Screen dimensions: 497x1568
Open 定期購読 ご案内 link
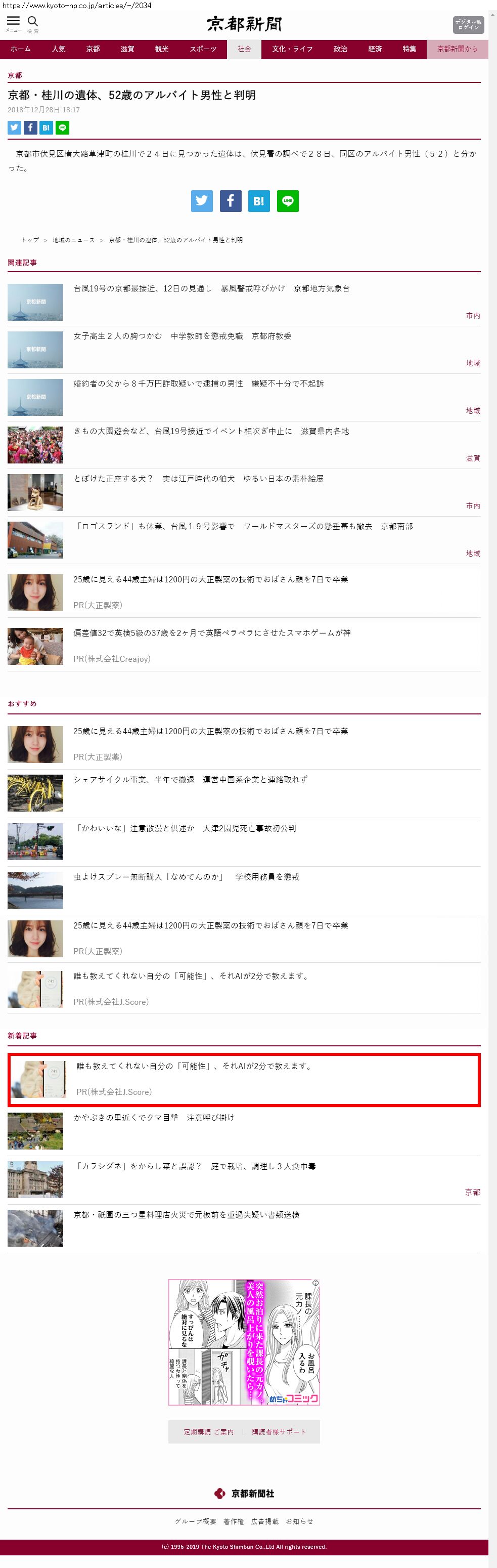click(209, 1432)
